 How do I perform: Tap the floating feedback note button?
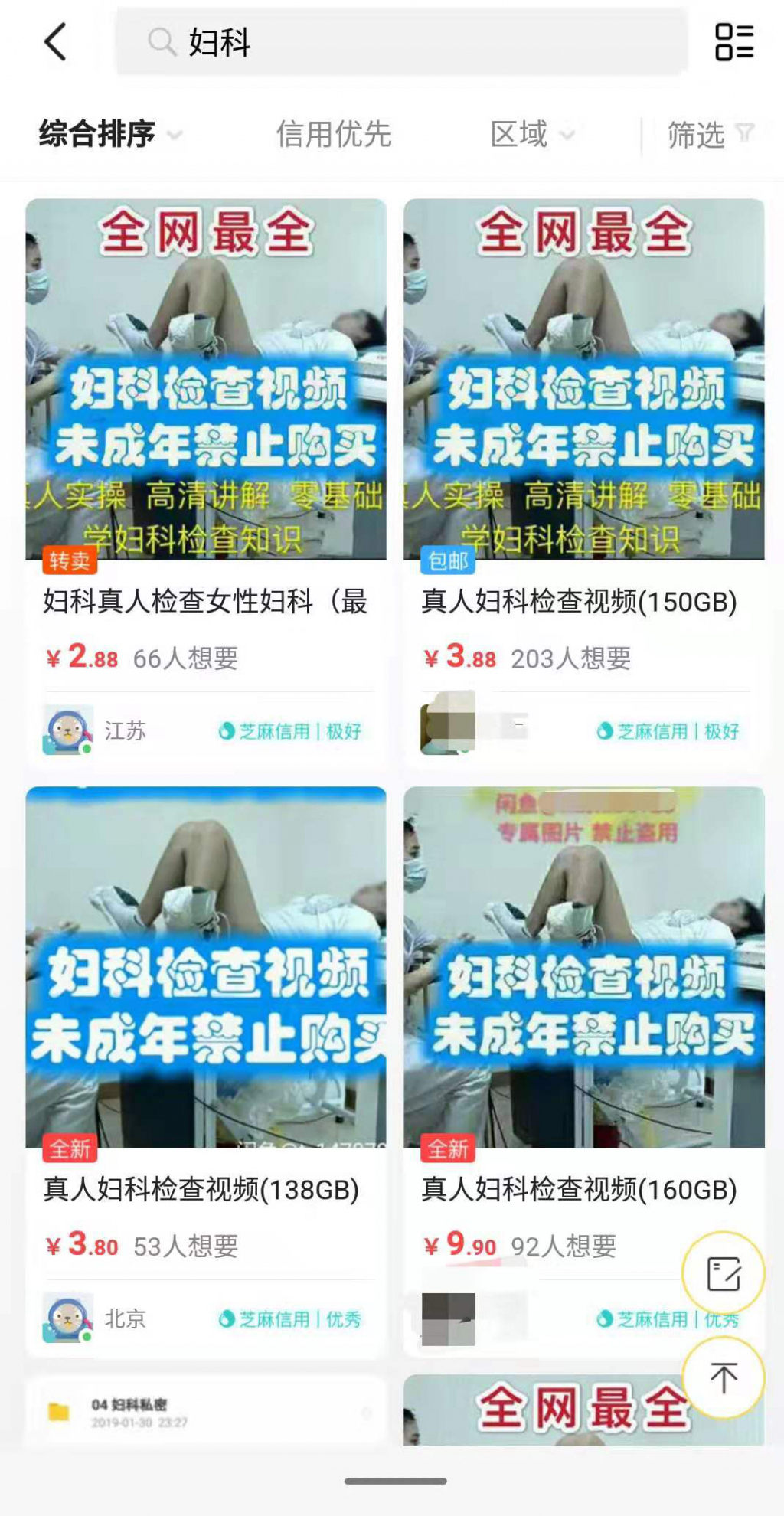coord(723,1273)
